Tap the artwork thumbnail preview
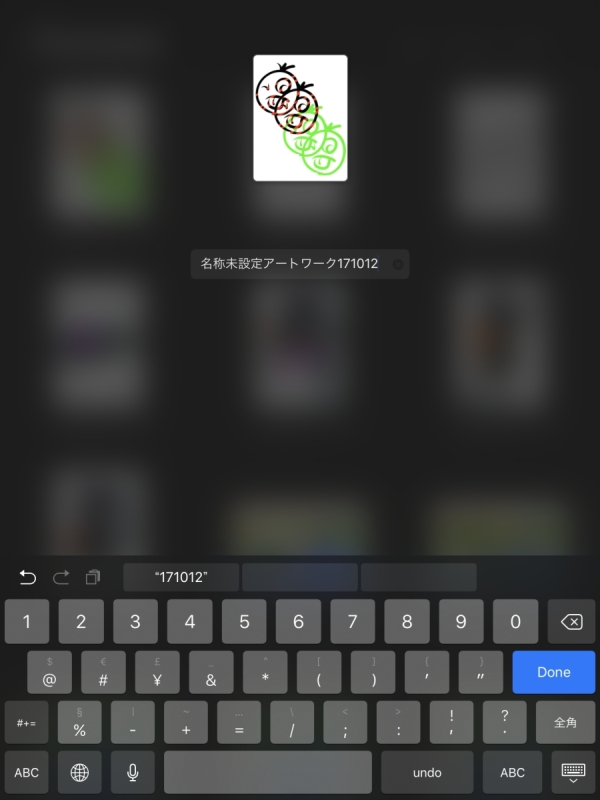The height and width of the screenshot is (800, 600). (x=300, y=118)
